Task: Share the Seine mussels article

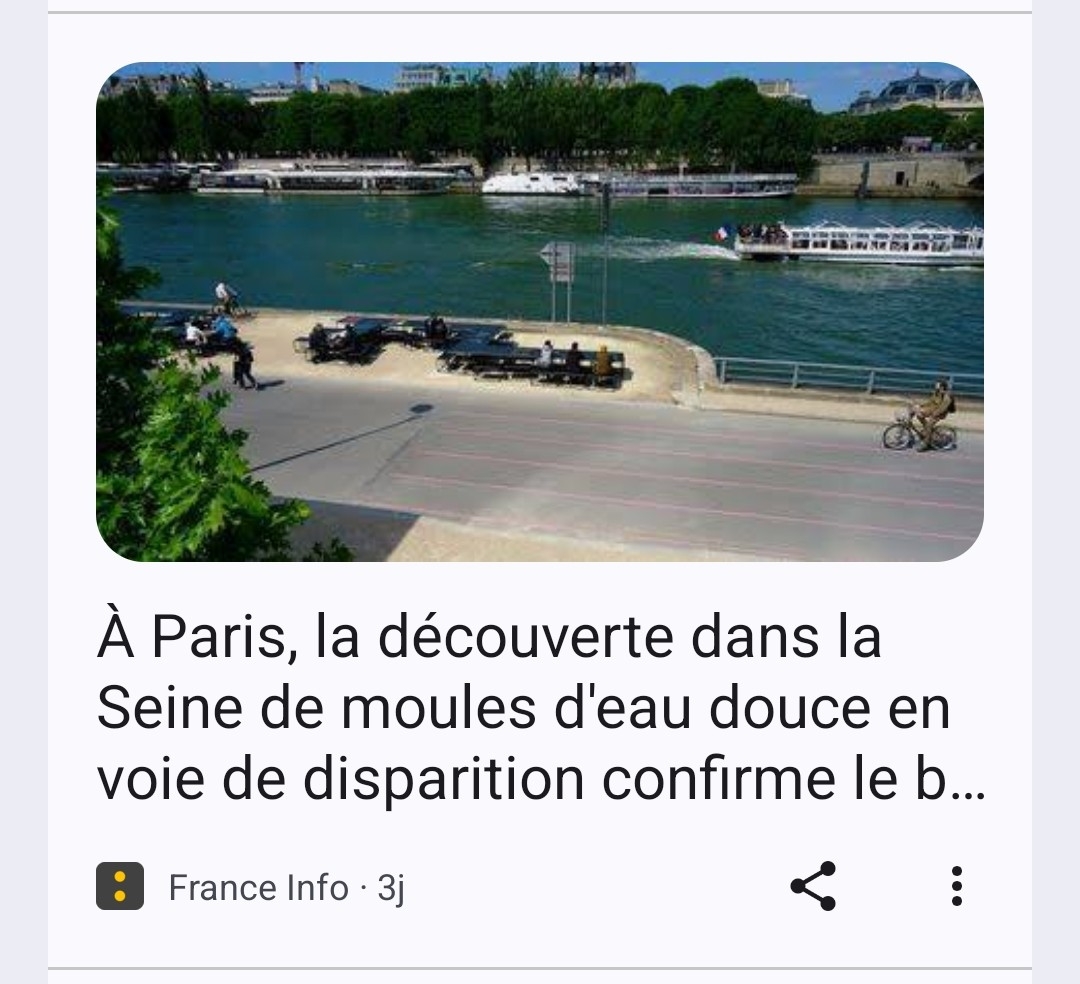Action: coord(813,886)
